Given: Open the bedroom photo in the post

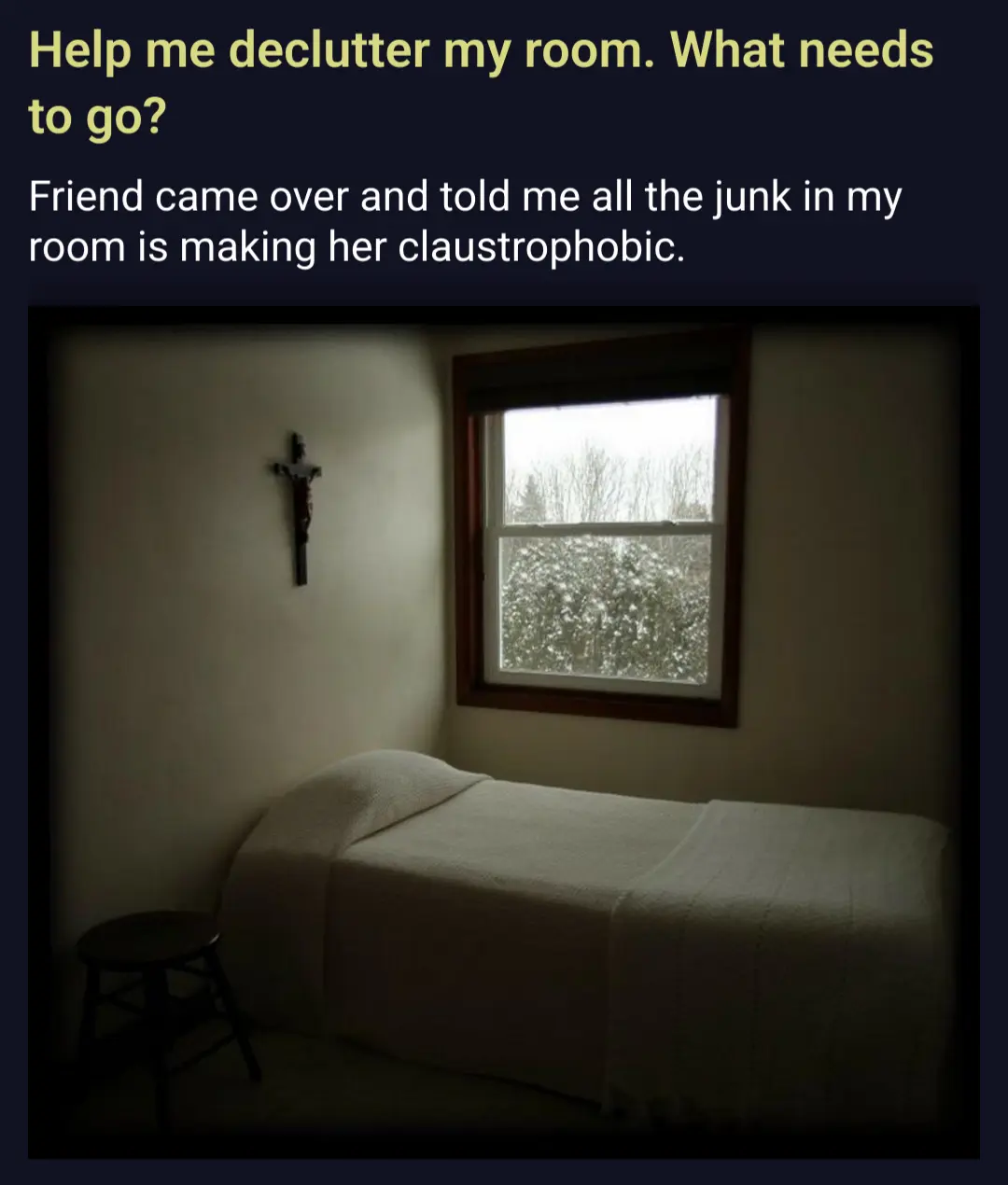Looking at the screenshot, I should (x=504, y=732).
